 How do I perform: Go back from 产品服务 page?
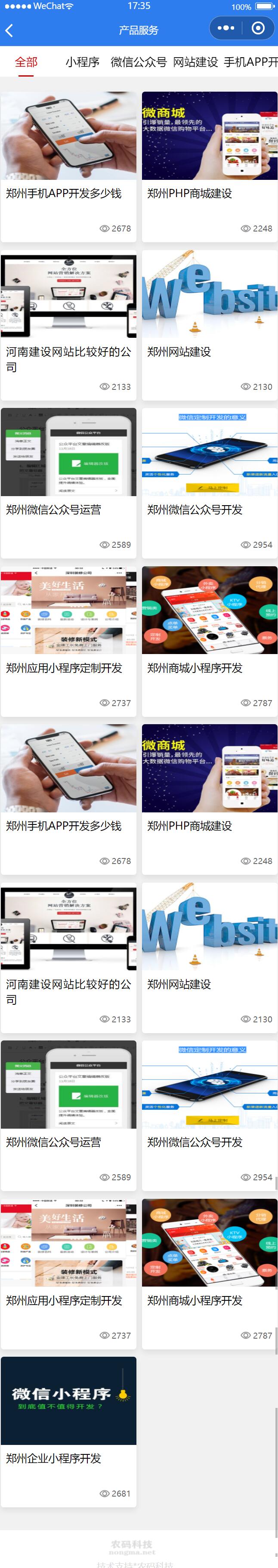click(x=9, y=31)
